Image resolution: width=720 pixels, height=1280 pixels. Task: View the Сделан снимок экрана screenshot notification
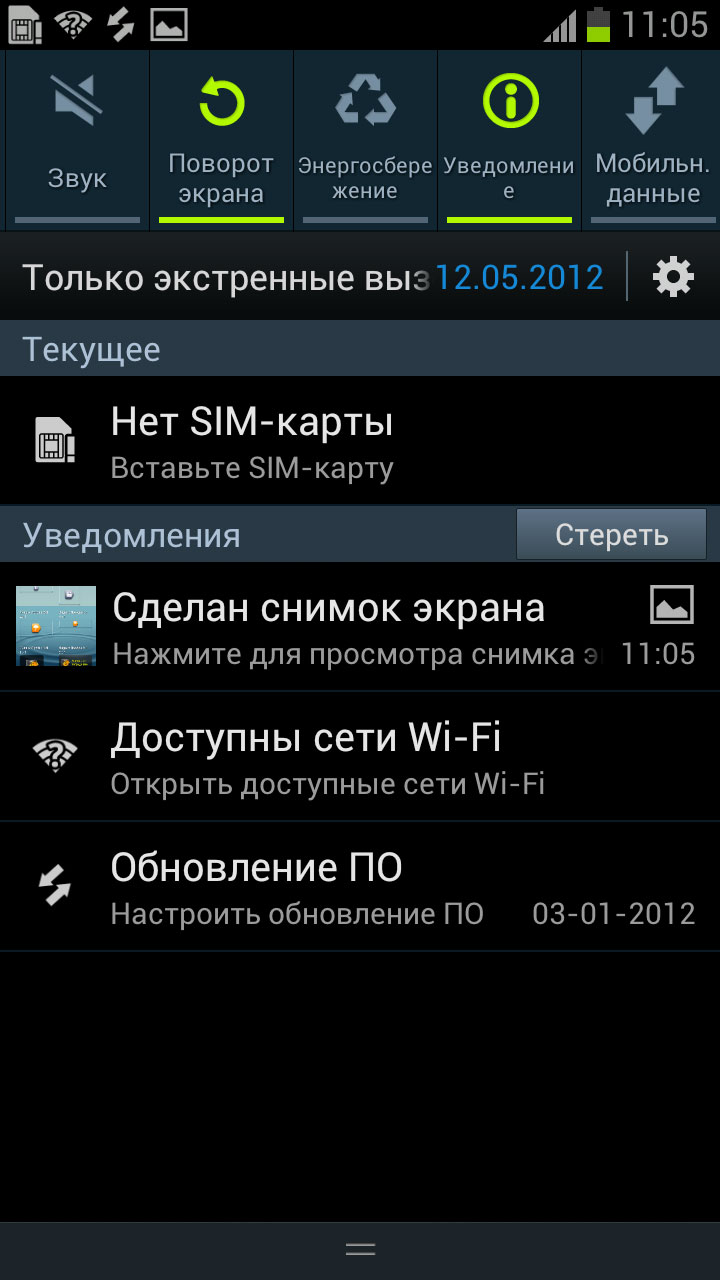coord(360,627)
